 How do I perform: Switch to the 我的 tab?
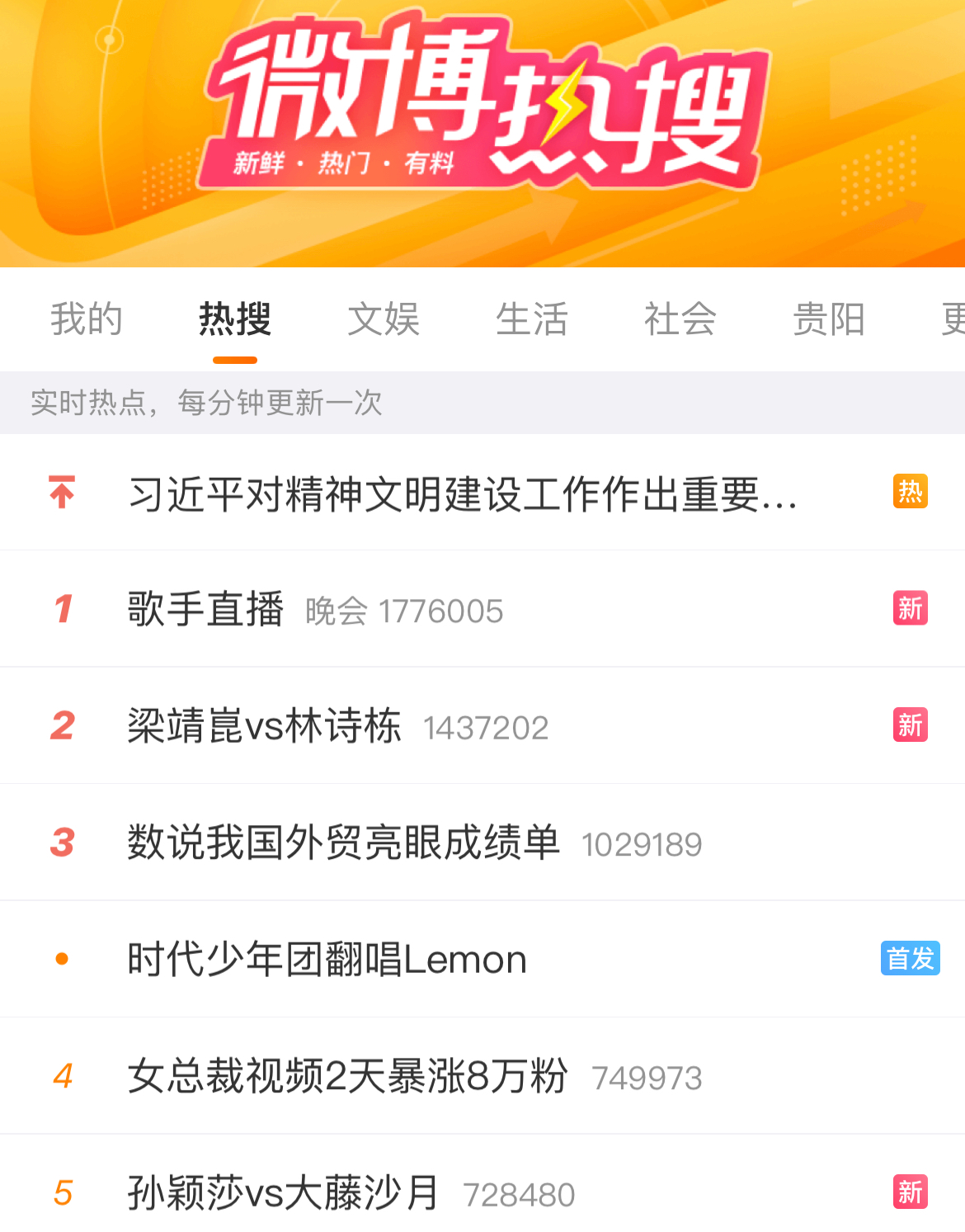tap(87, 319)
